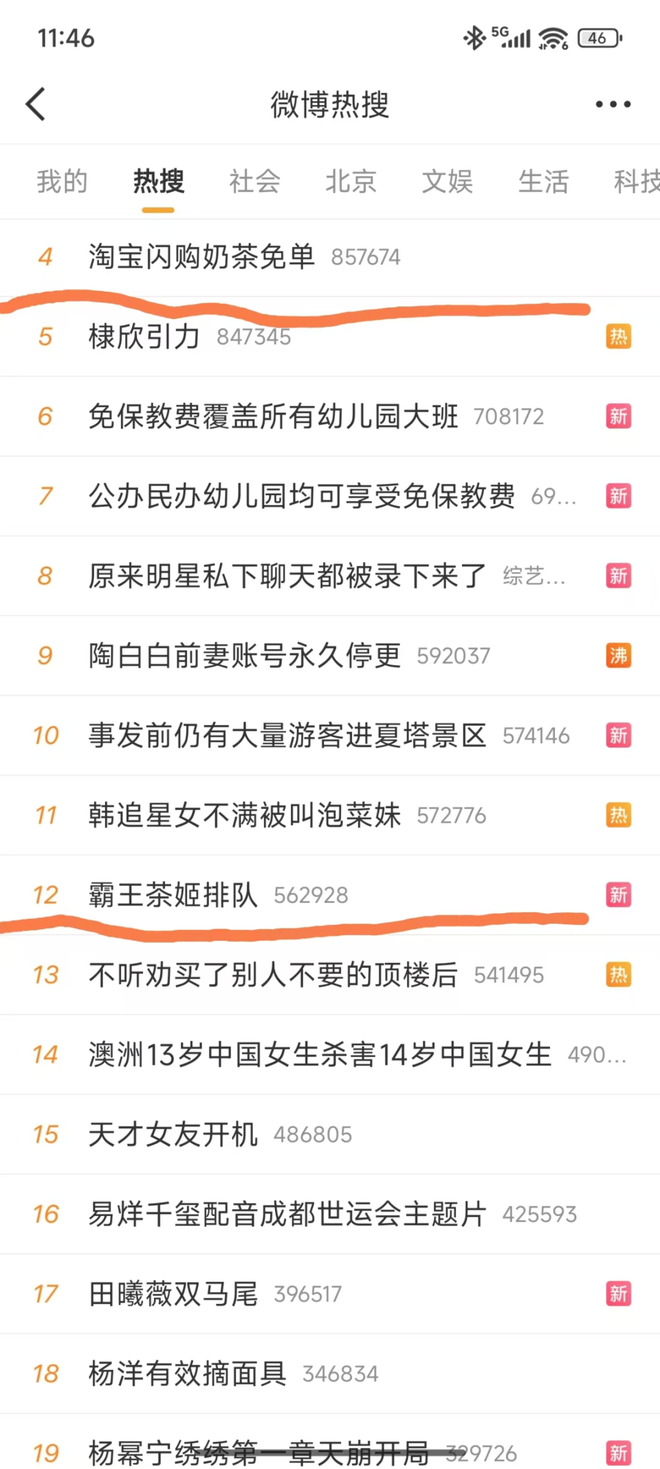Open 原来明星私下聊天都被录下来了 topic
The height and width of the screenshot is (1469, 660).
pos(287,576)
